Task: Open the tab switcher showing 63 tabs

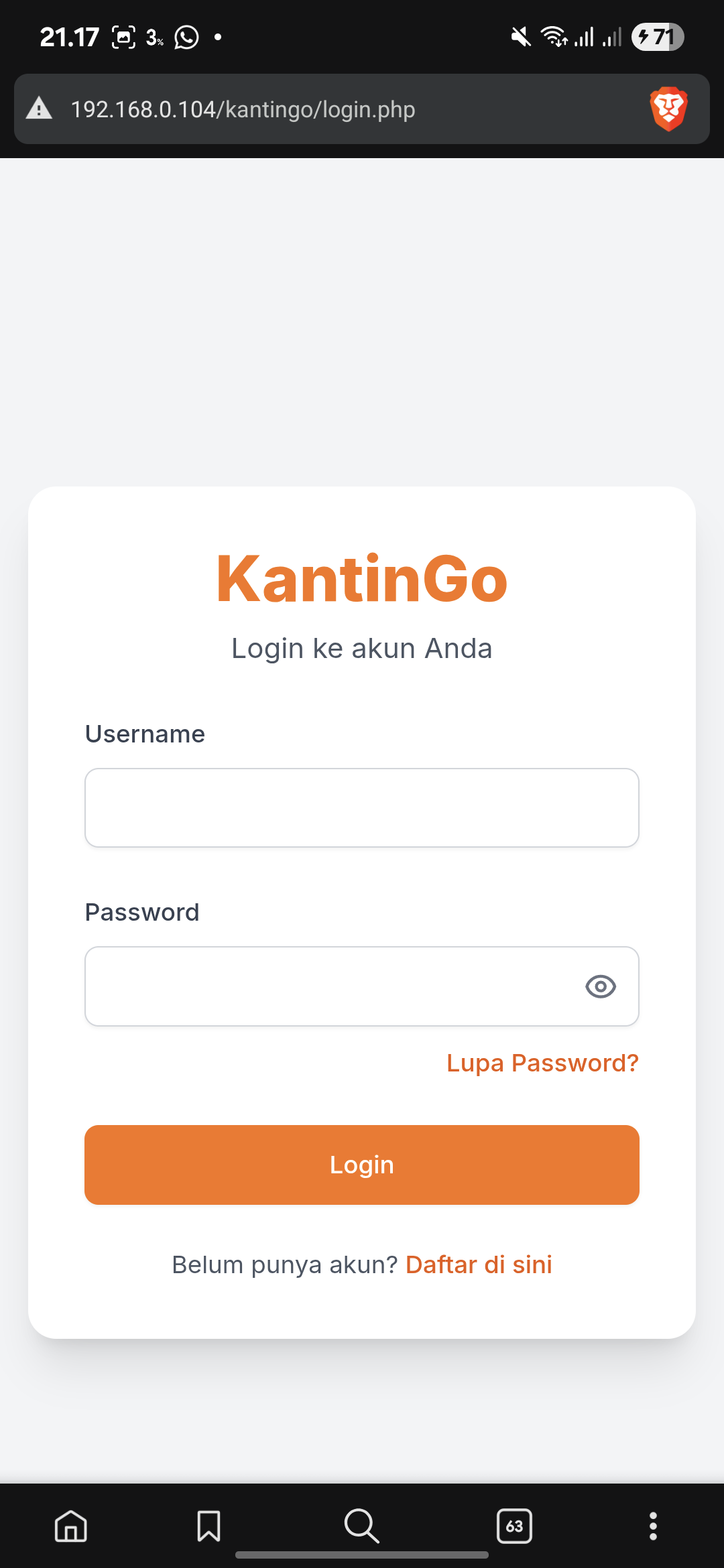Action: 514,1526
